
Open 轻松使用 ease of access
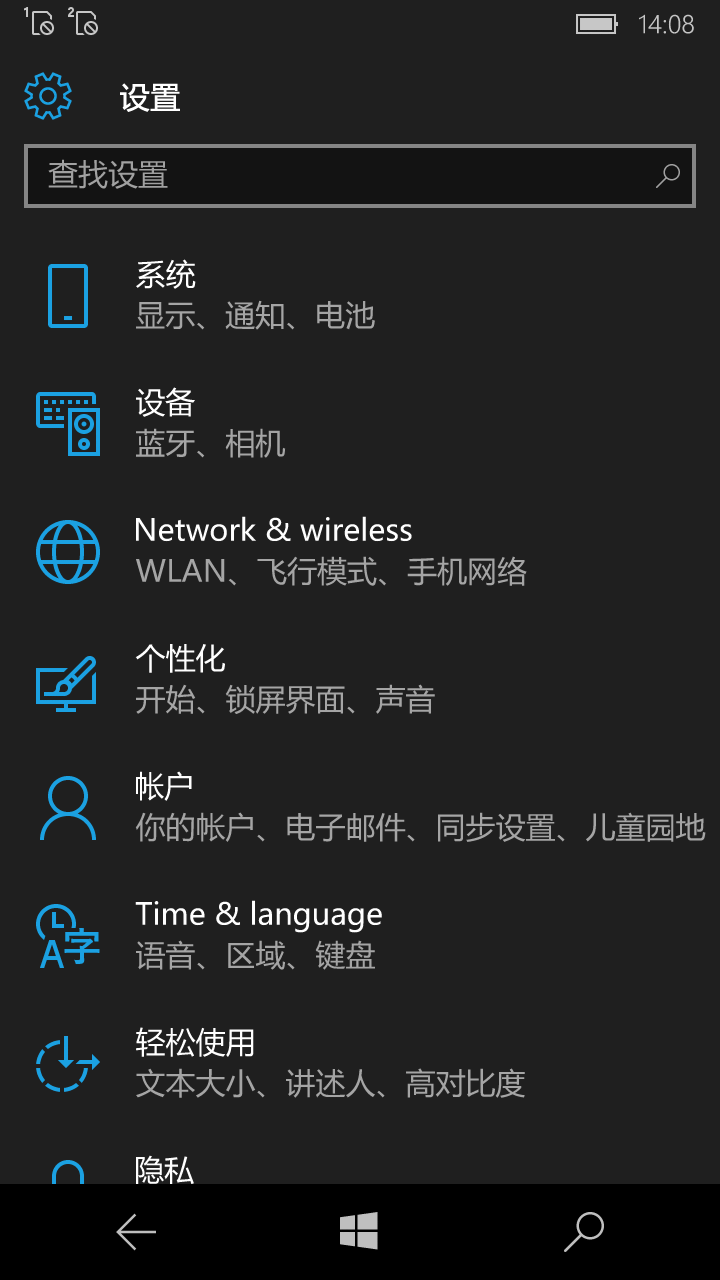(360, 1064)
